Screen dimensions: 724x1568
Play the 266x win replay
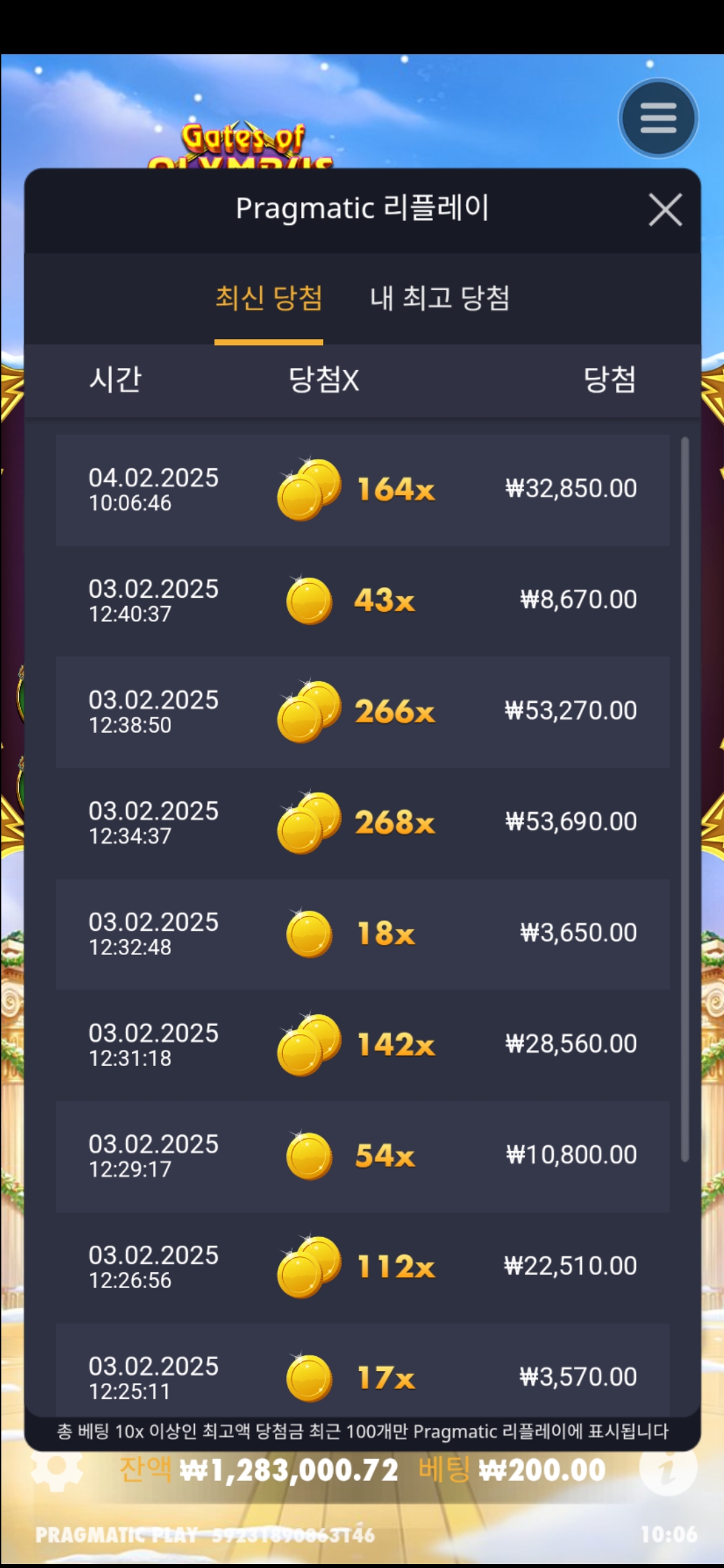tap(362, 712)
